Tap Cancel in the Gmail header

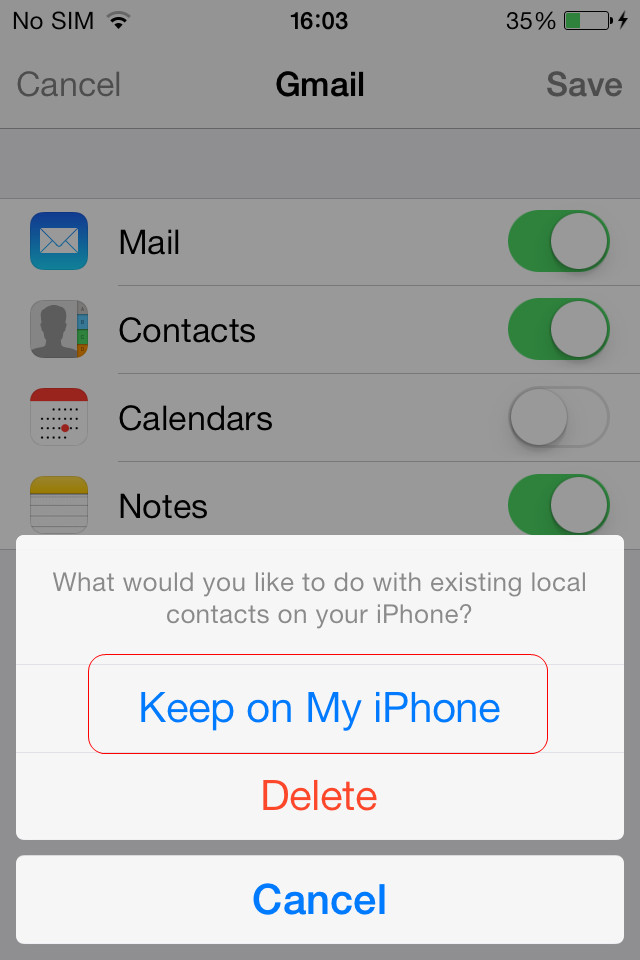tap(68, 85)
